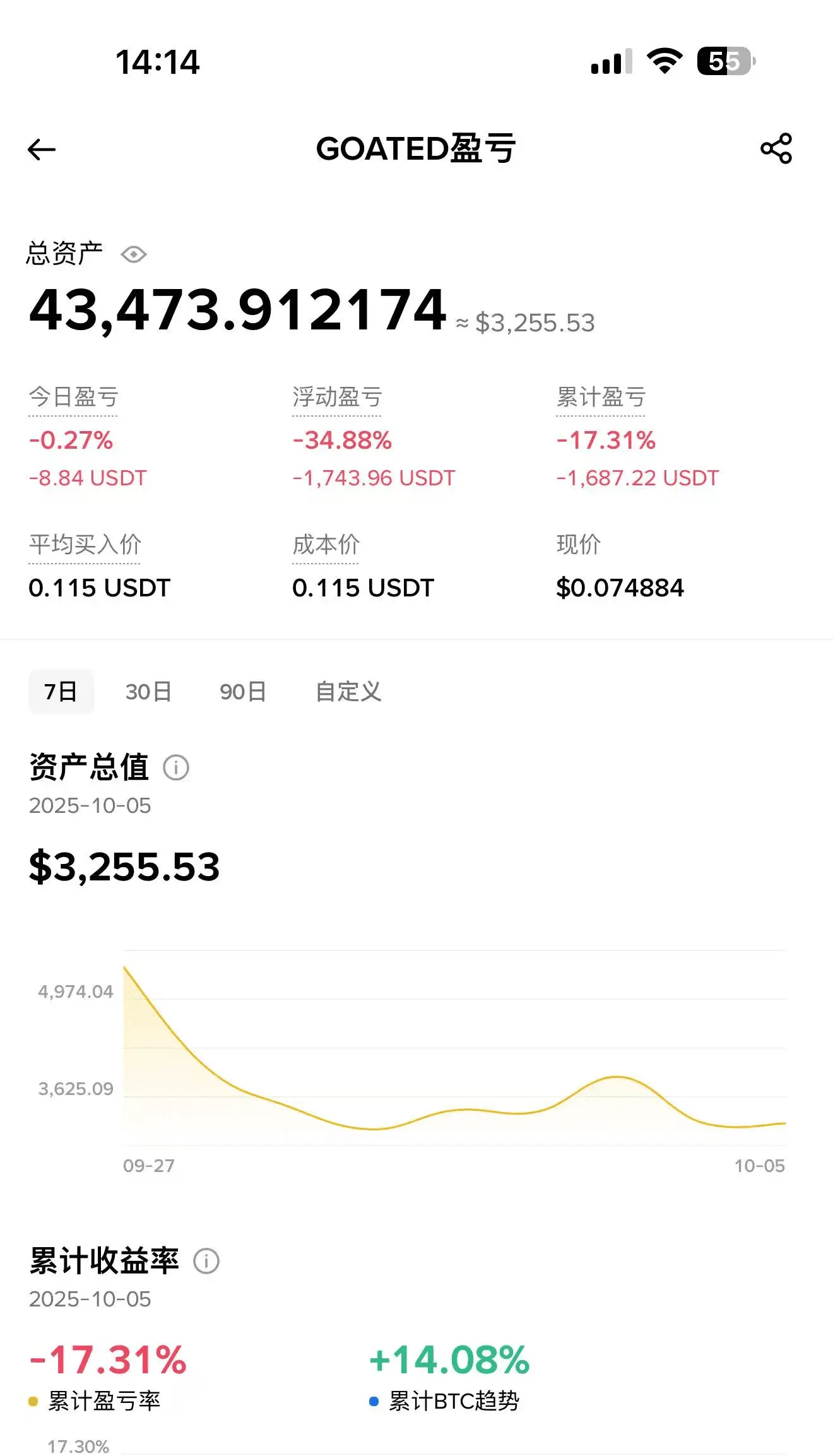The width and height of the screenshot is (833, 1456).
Task: Open info icon next to 资产总值
Action: (176, 768)
